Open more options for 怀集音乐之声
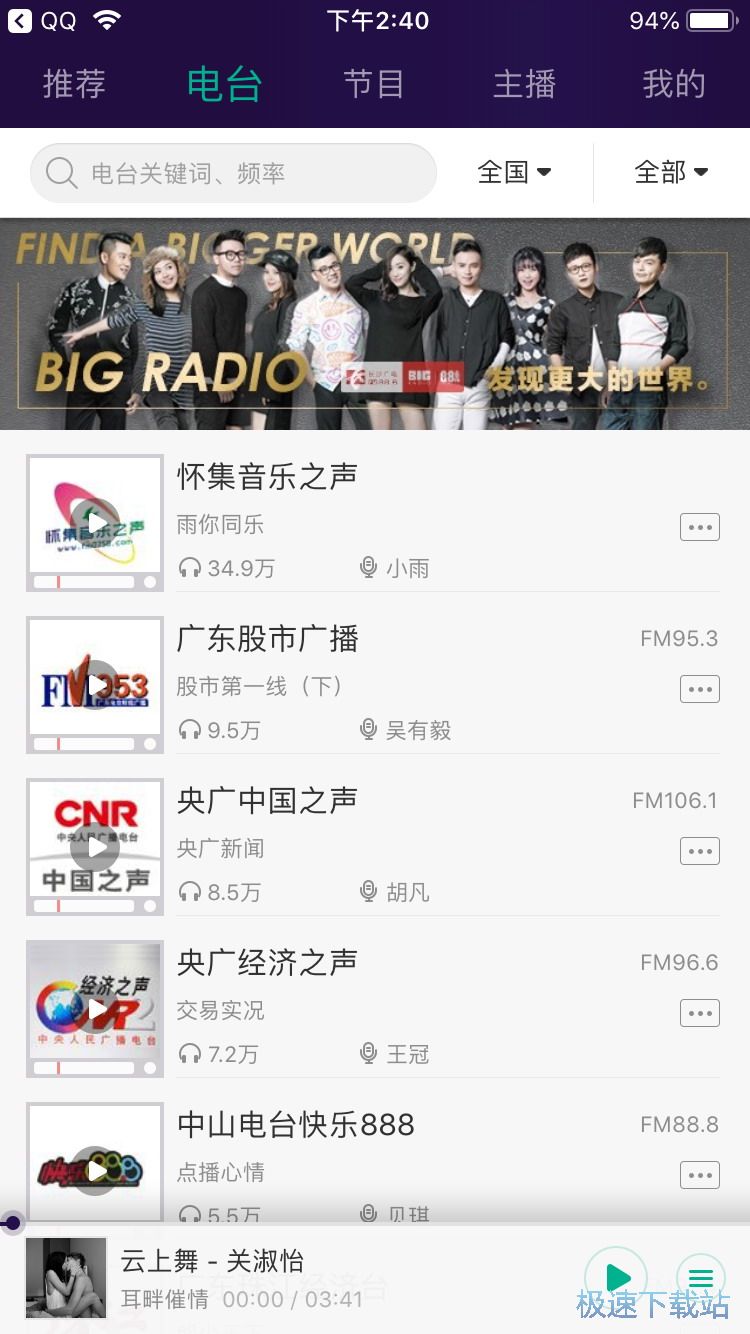 [699, 527]
